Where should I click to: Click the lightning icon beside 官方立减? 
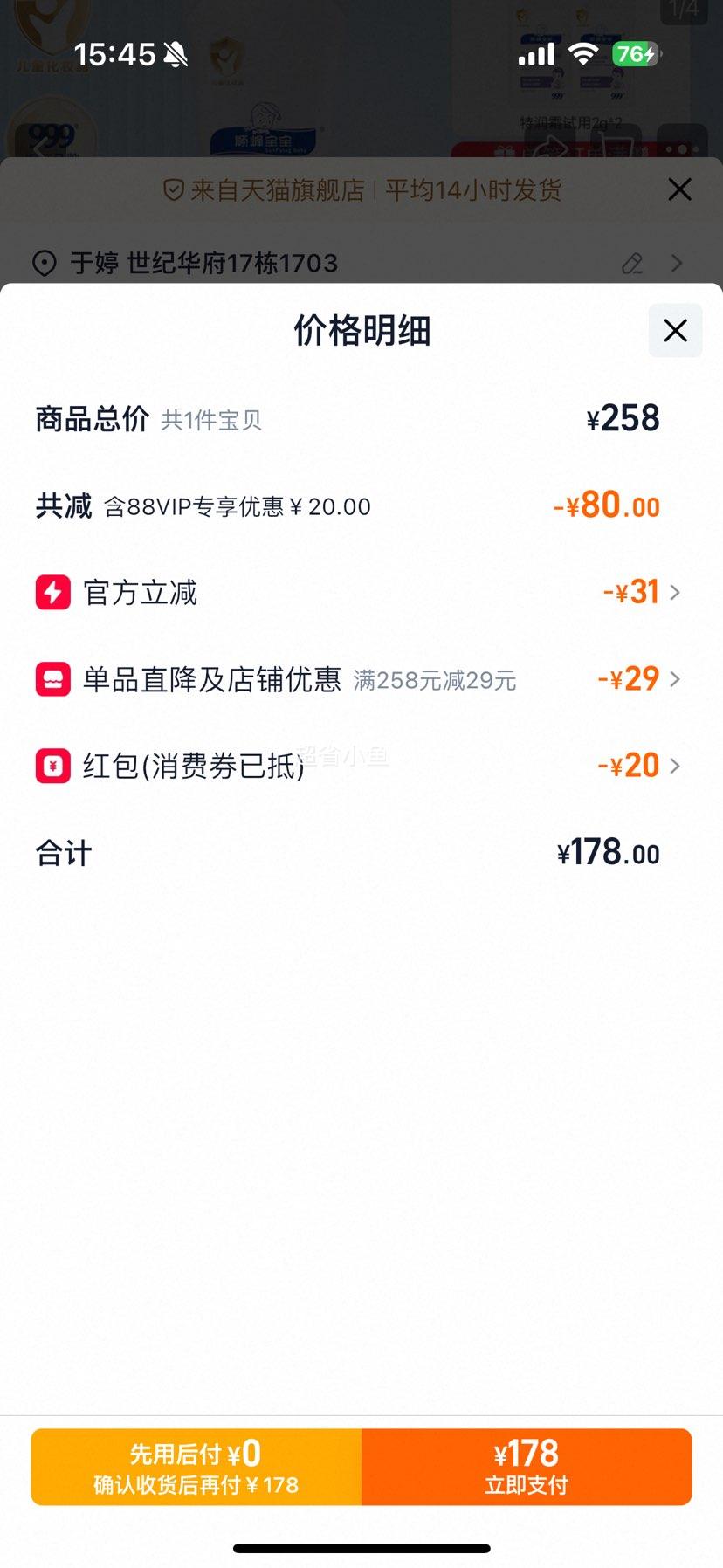click(x=53, y=592)
